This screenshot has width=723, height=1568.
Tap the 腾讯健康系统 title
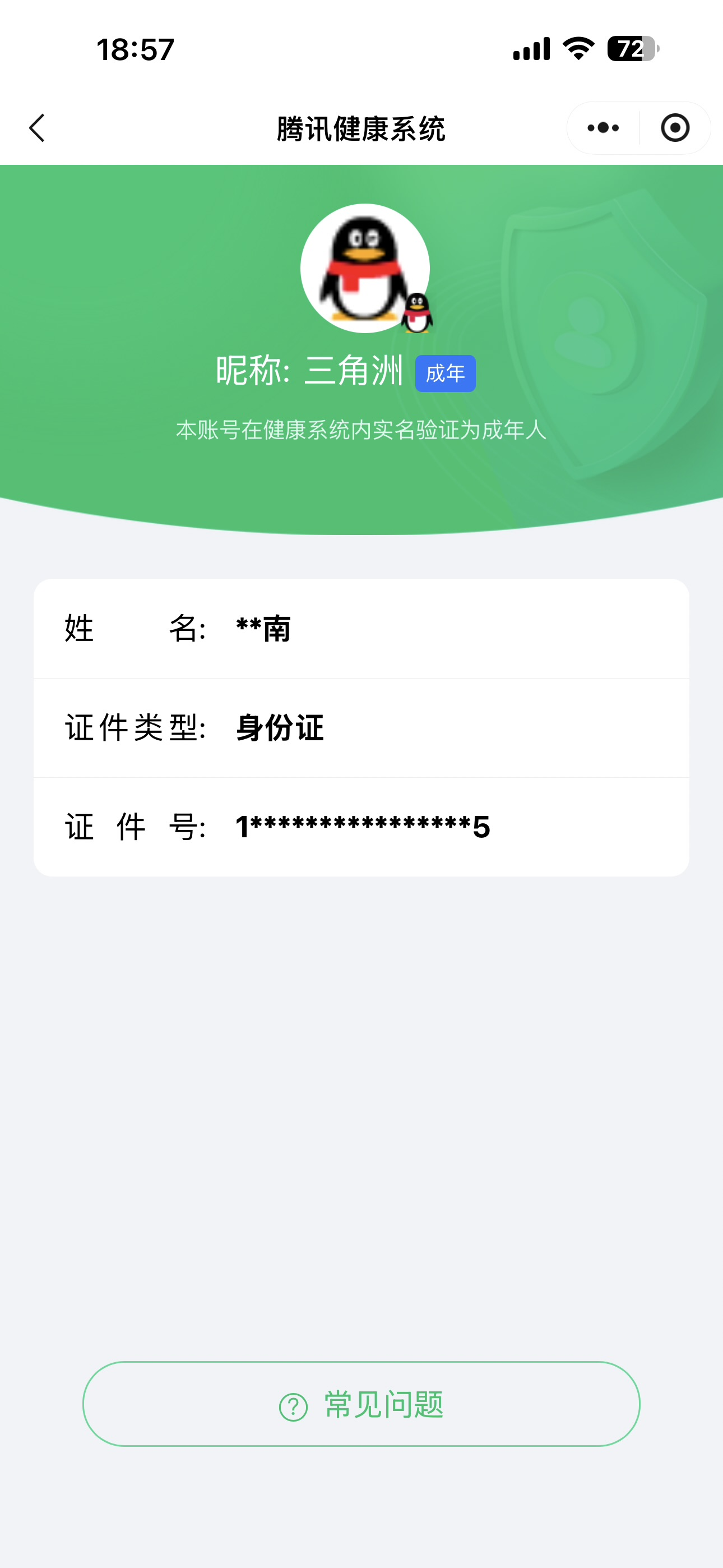point(361,128)
